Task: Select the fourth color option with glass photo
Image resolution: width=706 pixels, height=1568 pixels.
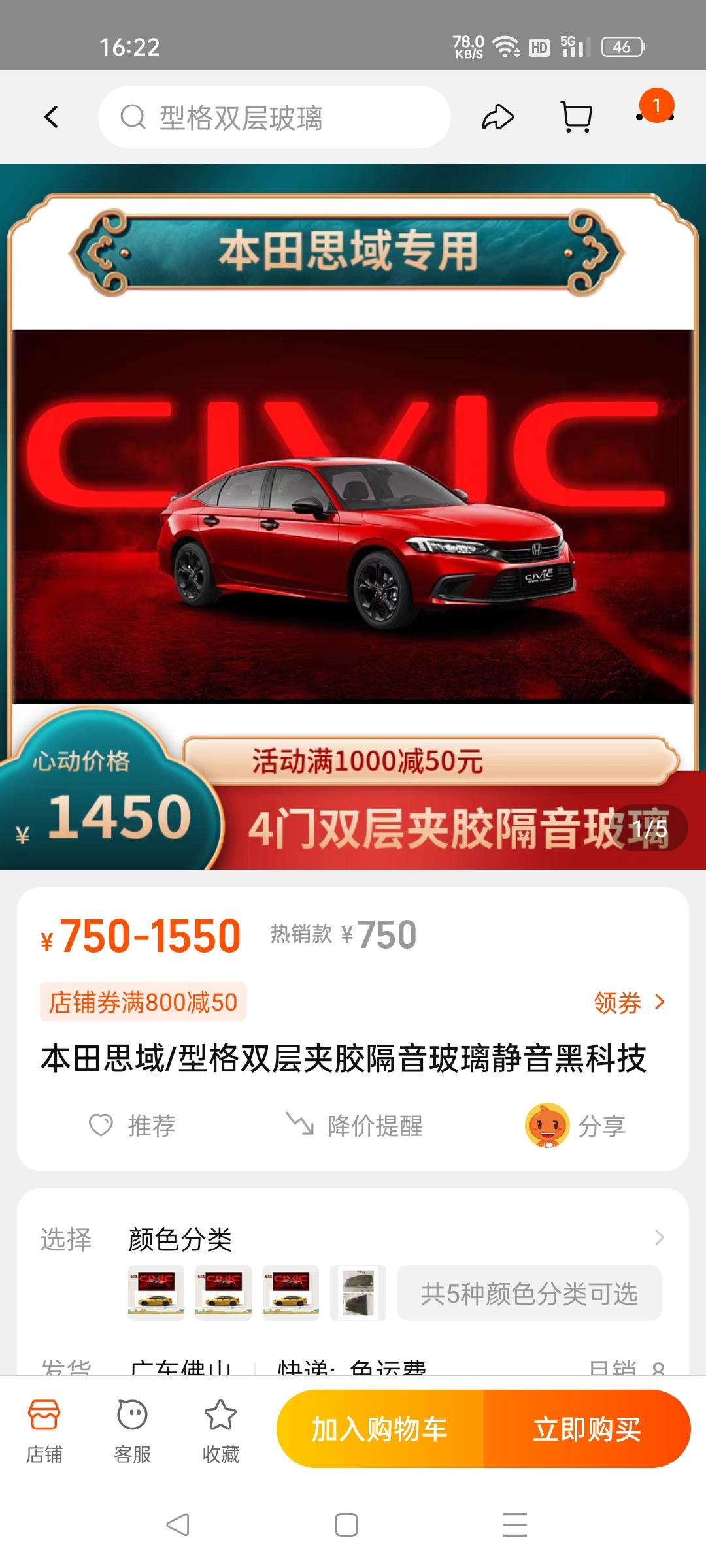Action: point(358,1293)
